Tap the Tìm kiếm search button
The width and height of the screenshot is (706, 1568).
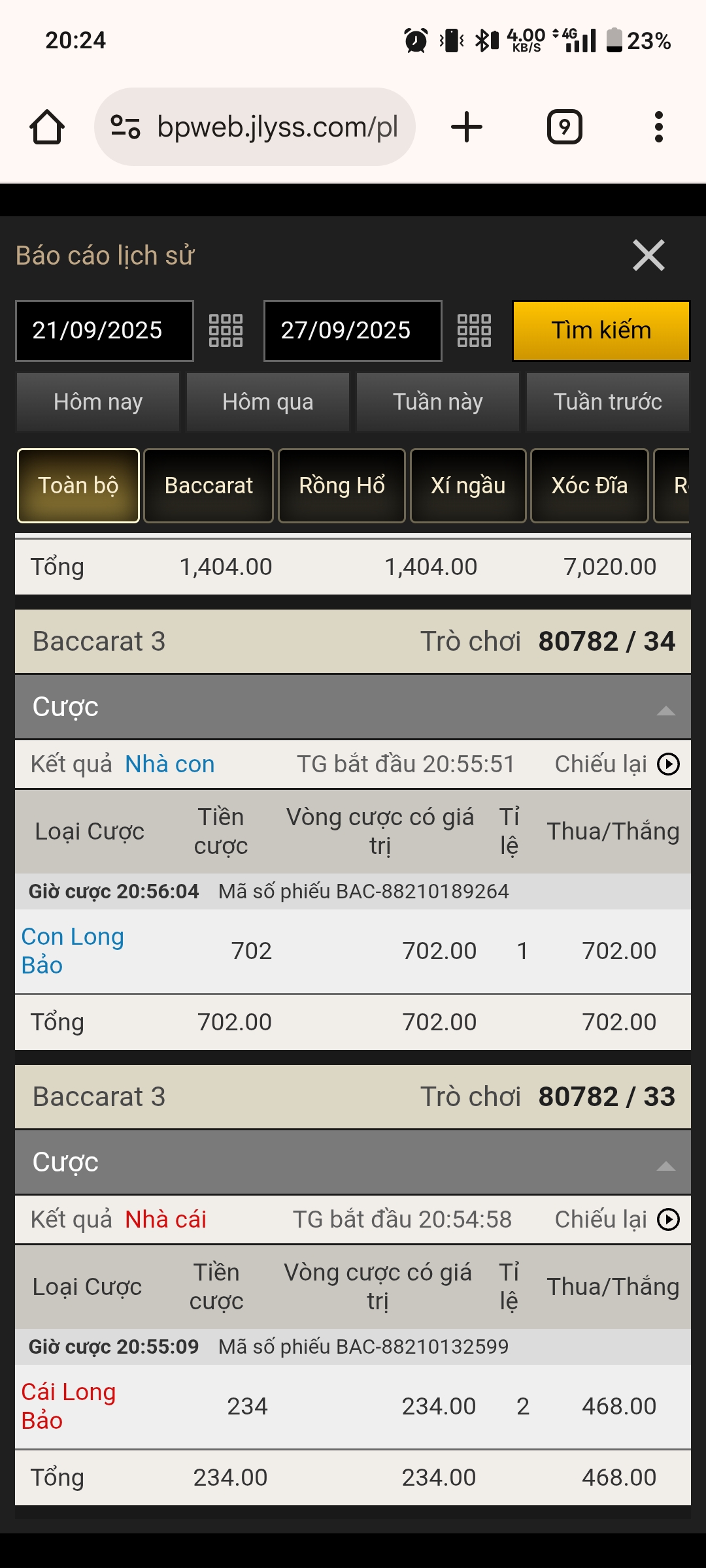tap(601, 331)
